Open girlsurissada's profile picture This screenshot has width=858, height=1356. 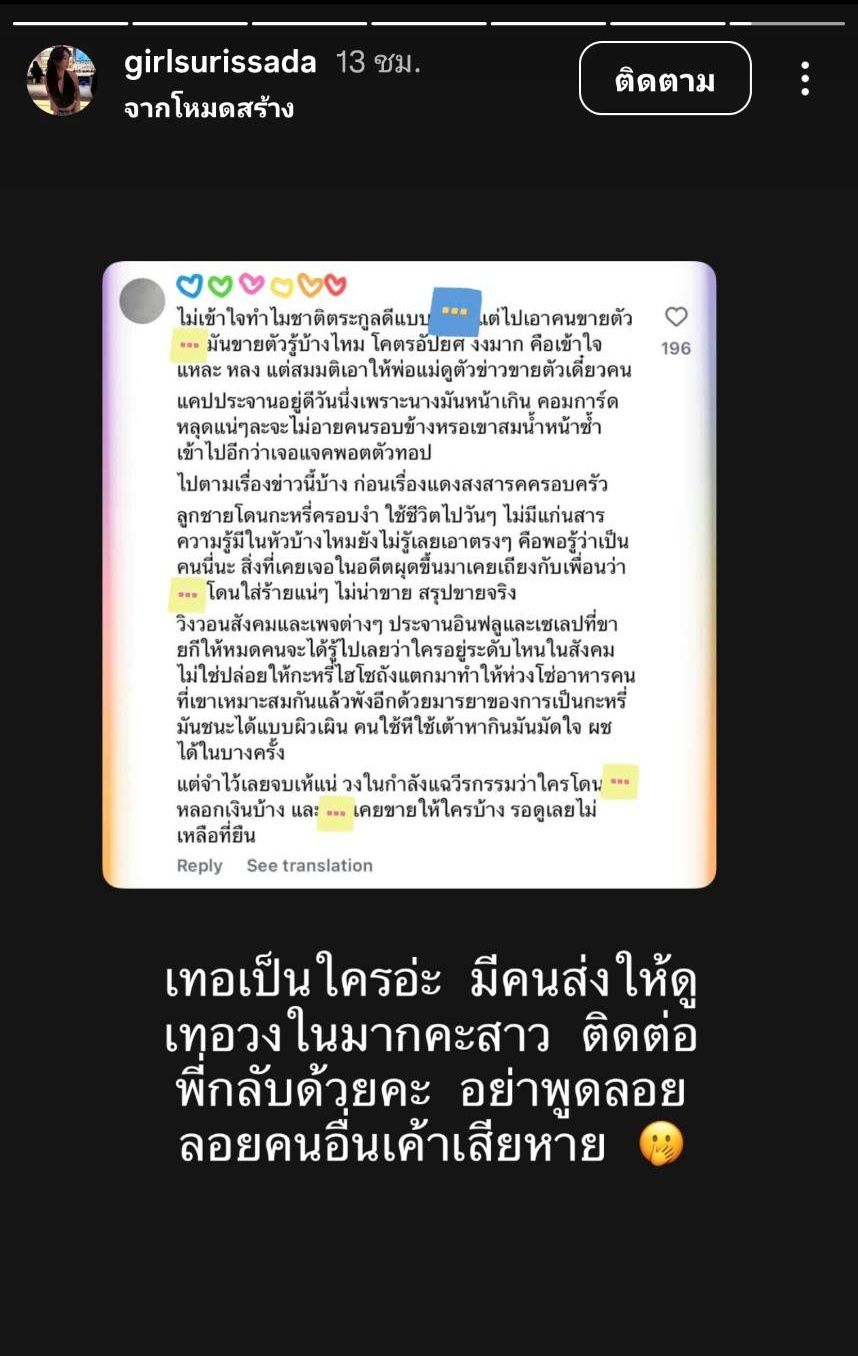[61, 80]
